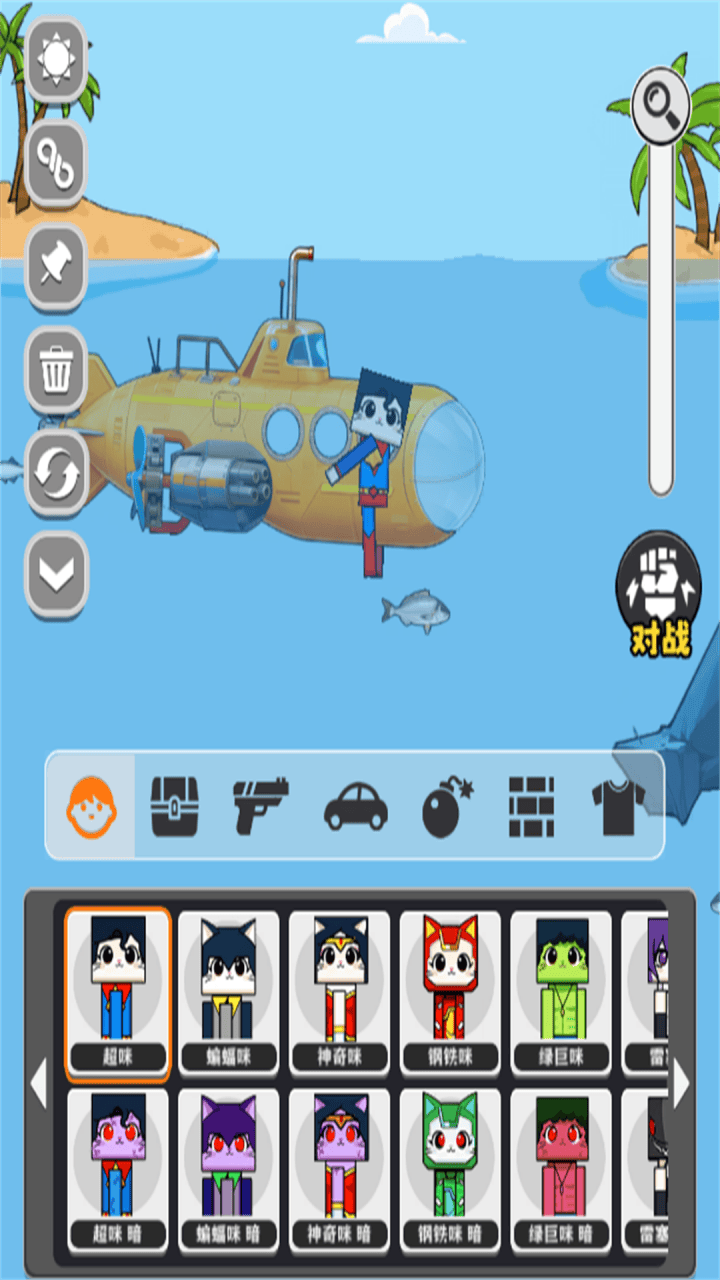Tap the trash can delete button

56,370
